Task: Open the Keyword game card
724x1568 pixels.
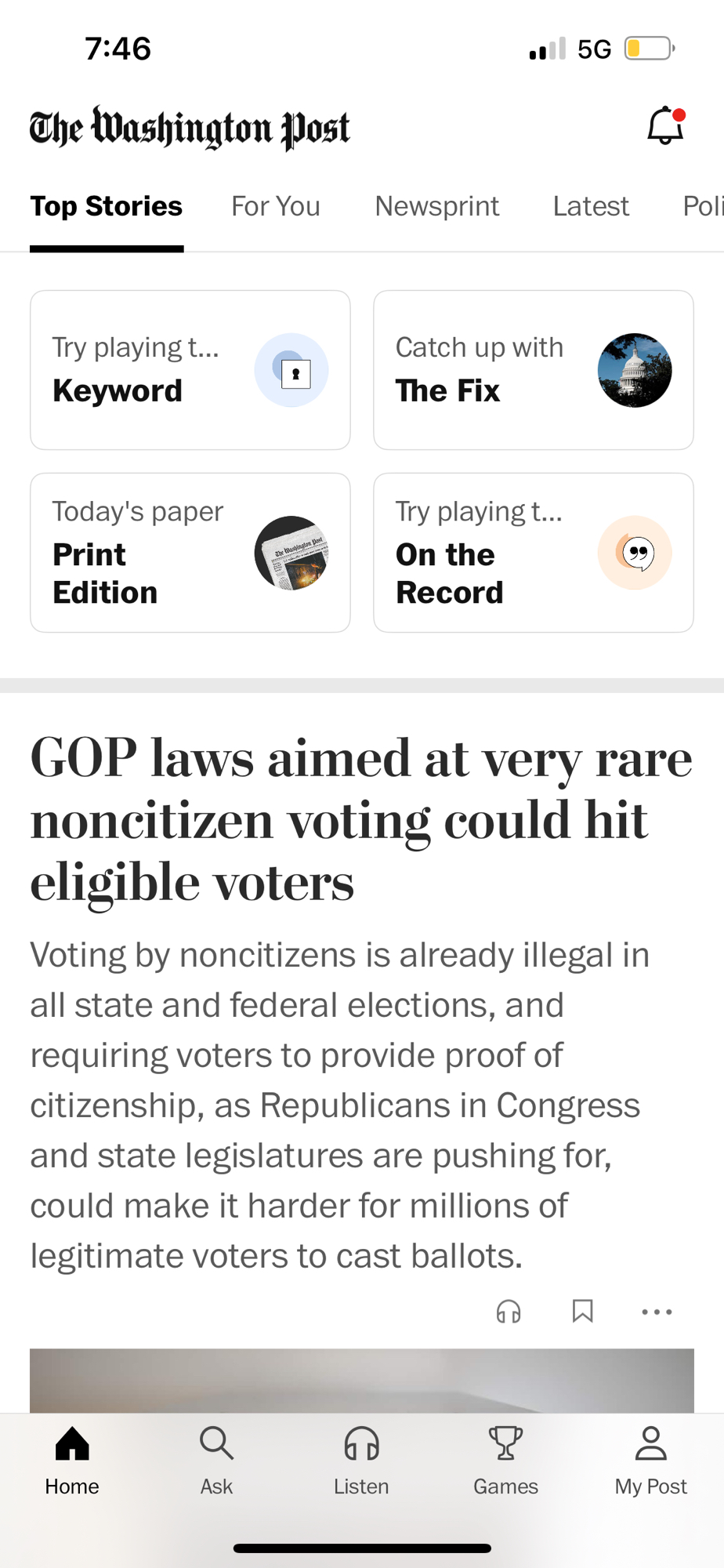Action: coord(190,370)
